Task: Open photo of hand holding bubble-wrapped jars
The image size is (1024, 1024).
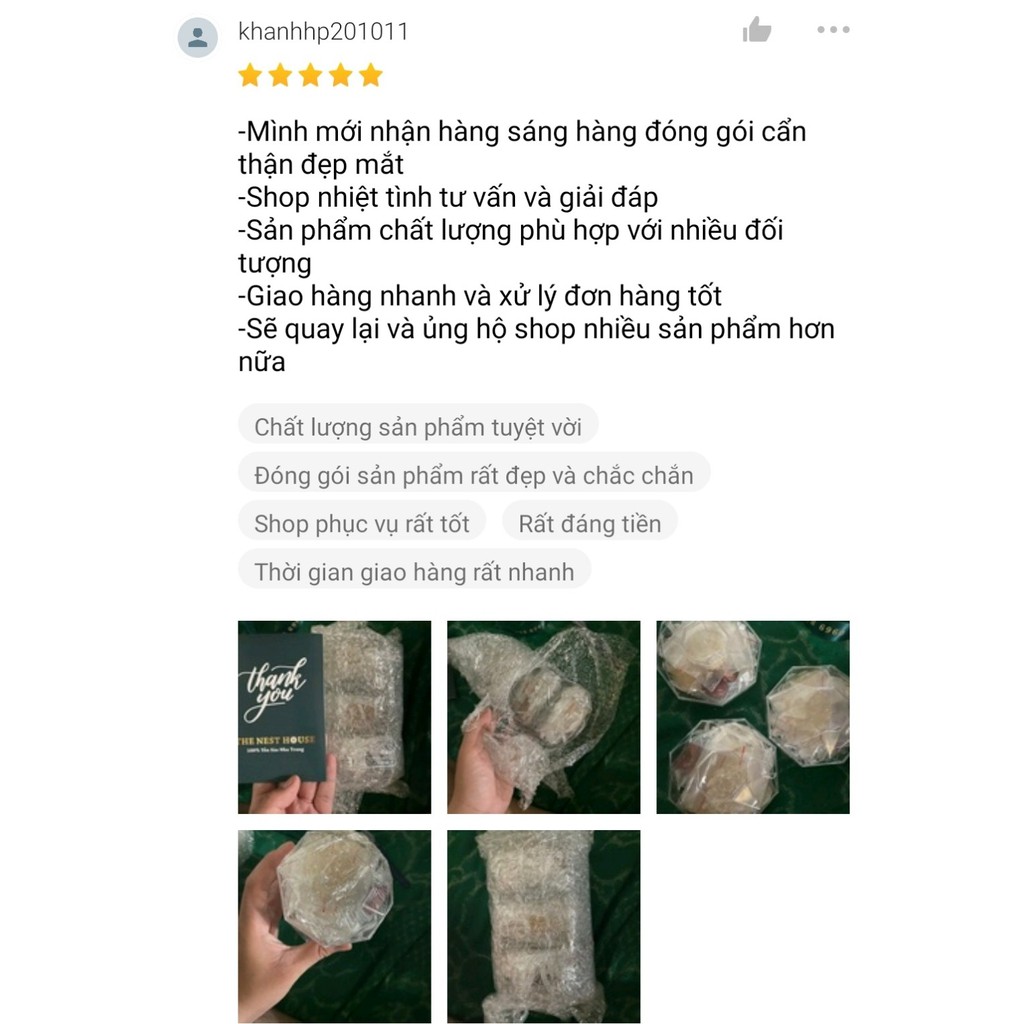Action: tap(543, 717)
